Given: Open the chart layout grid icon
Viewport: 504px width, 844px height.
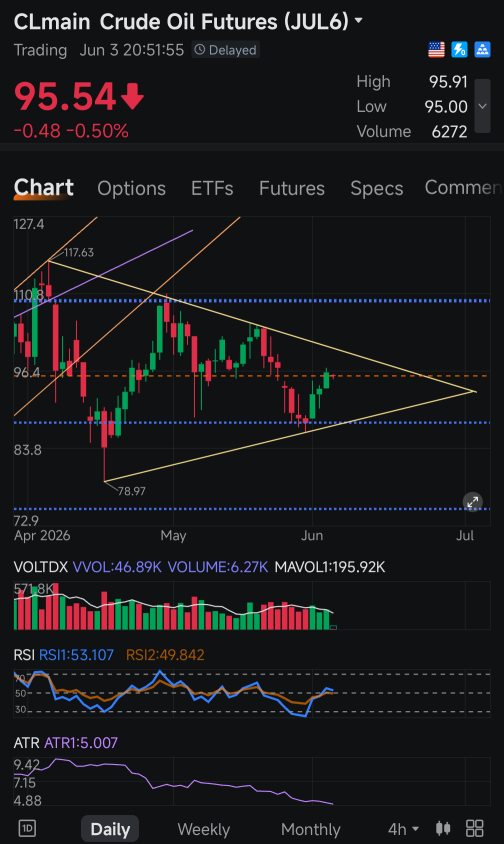Looking at the screenshot, I should (474, 828).
